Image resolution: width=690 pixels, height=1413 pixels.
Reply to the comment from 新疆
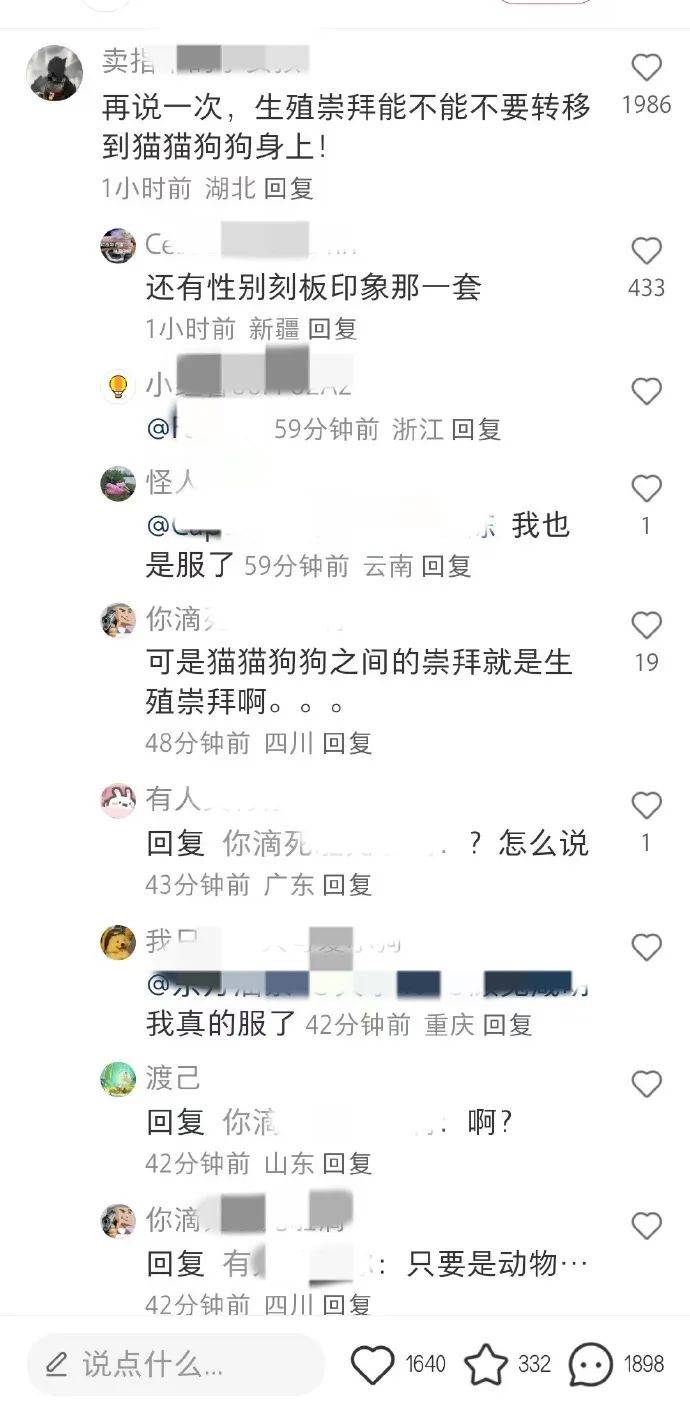(332, 329)
